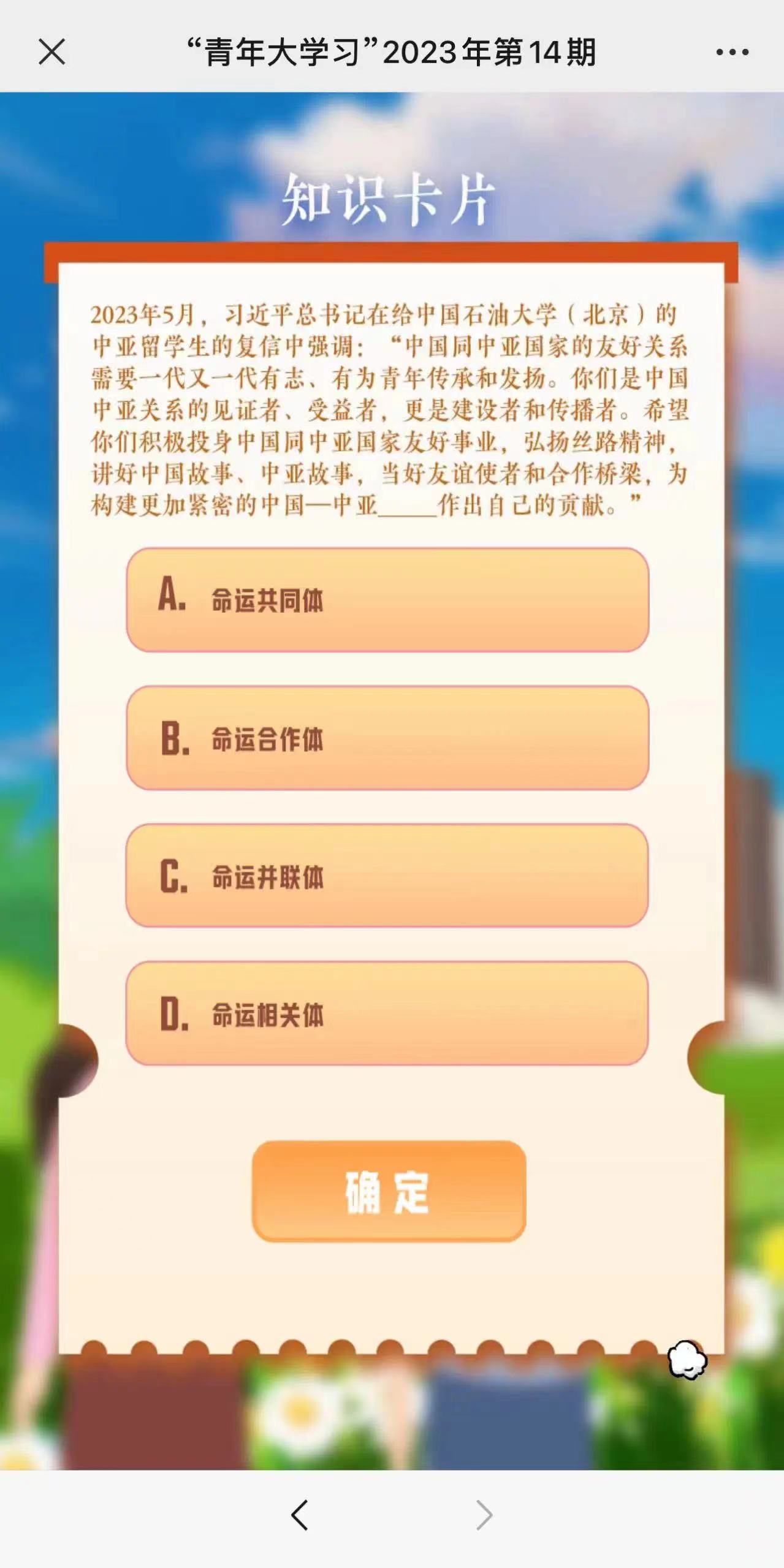
Task: Go forward to the next page
Action: [x=484, y=1515]
